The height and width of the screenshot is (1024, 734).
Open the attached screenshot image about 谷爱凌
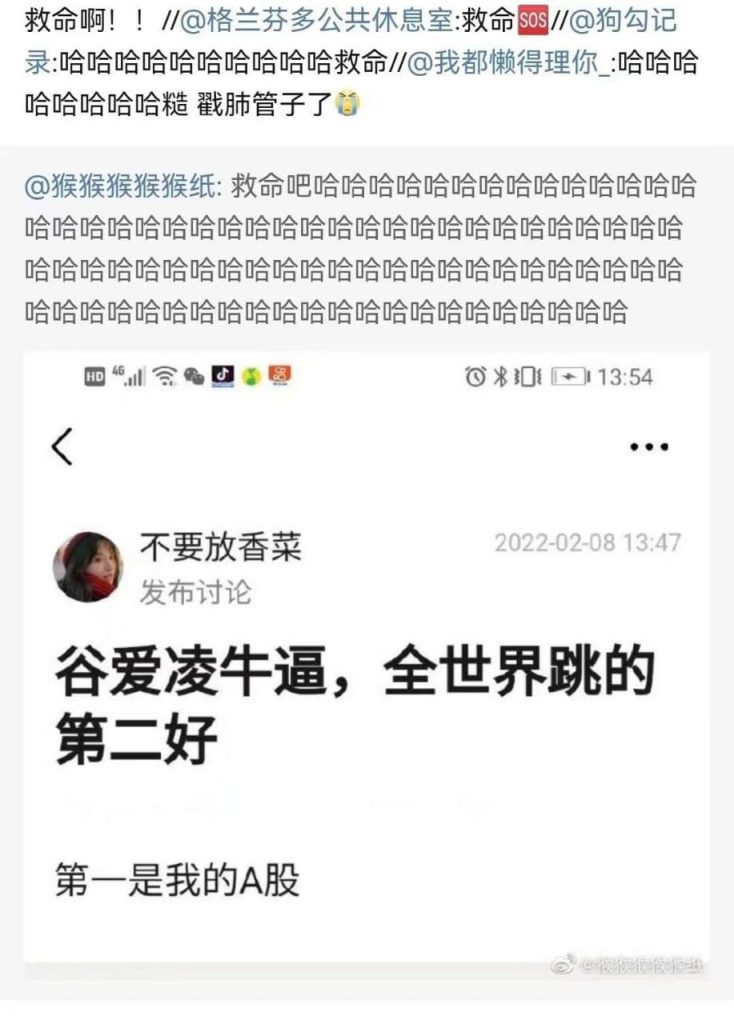point(367,660)
